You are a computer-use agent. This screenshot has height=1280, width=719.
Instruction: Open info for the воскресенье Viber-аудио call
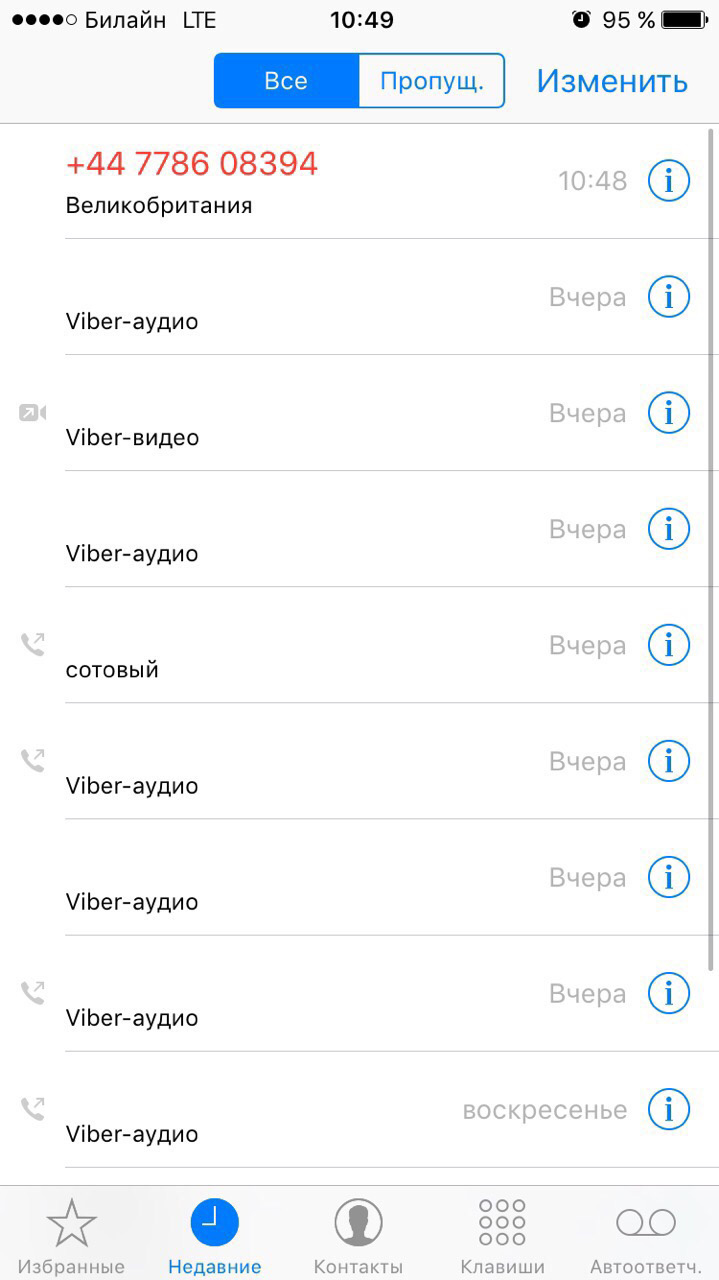point(669,1109)
